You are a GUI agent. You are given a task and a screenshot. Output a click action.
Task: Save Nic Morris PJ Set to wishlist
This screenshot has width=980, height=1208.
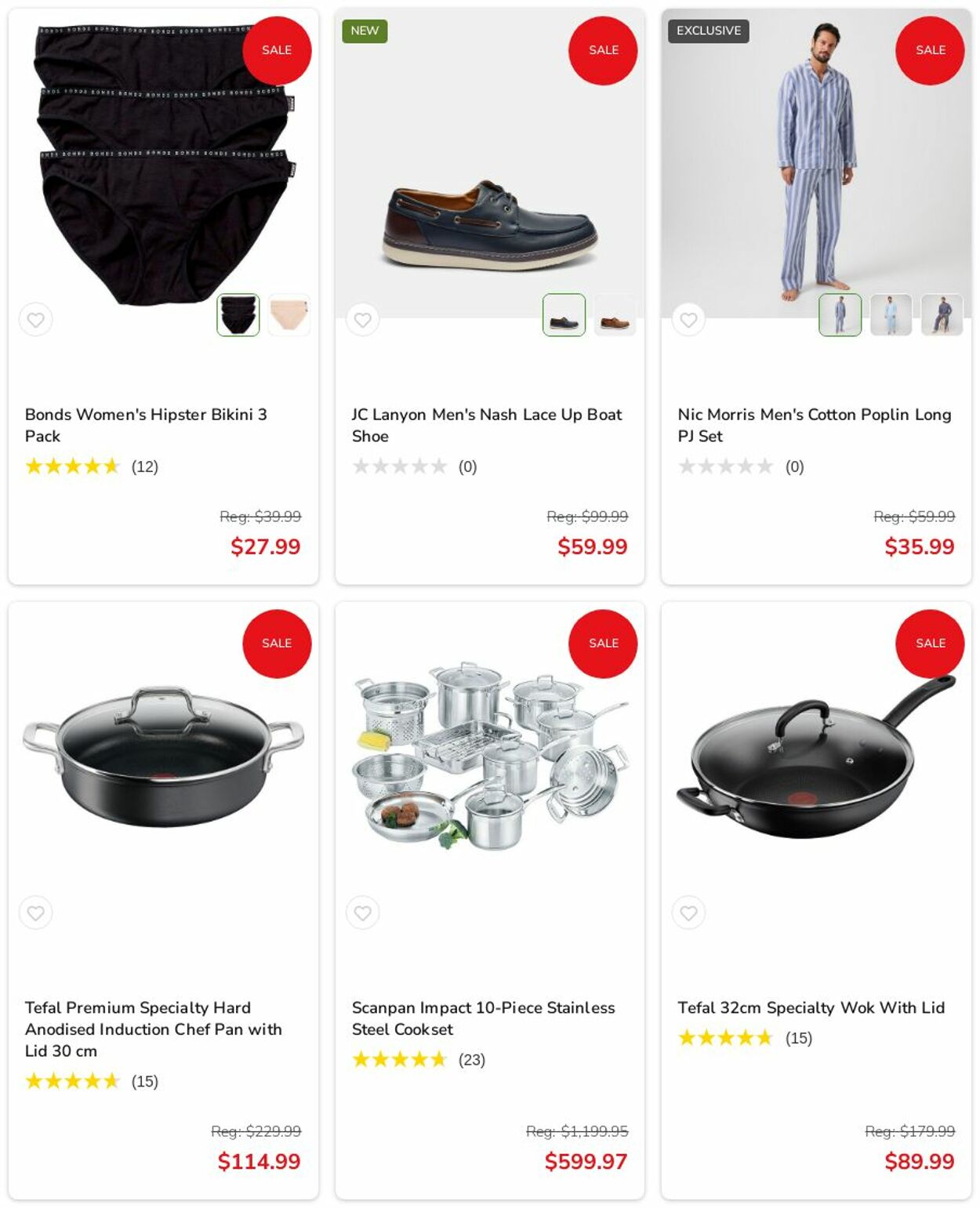tap(688, 320)
